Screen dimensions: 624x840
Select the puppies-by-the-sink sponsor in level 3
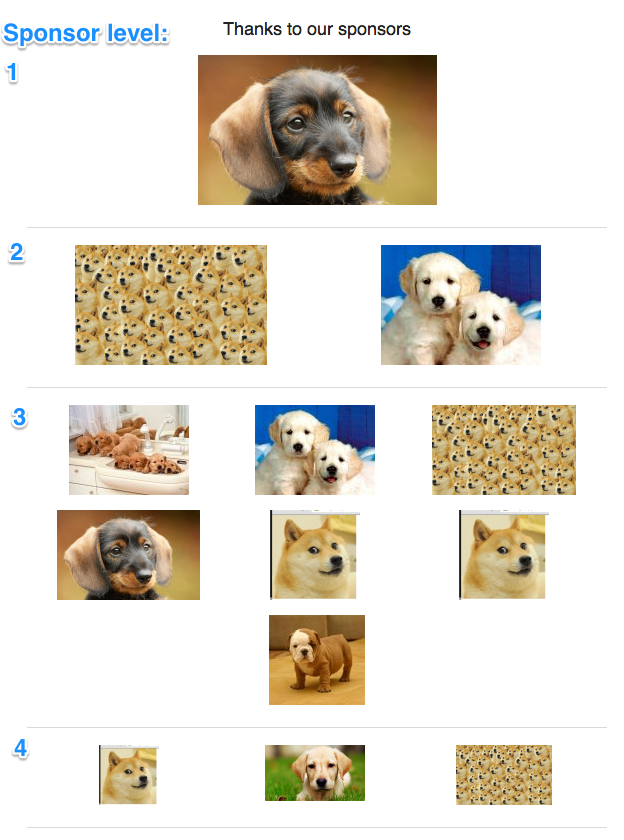pyautogui.click(x=129, y=450)
